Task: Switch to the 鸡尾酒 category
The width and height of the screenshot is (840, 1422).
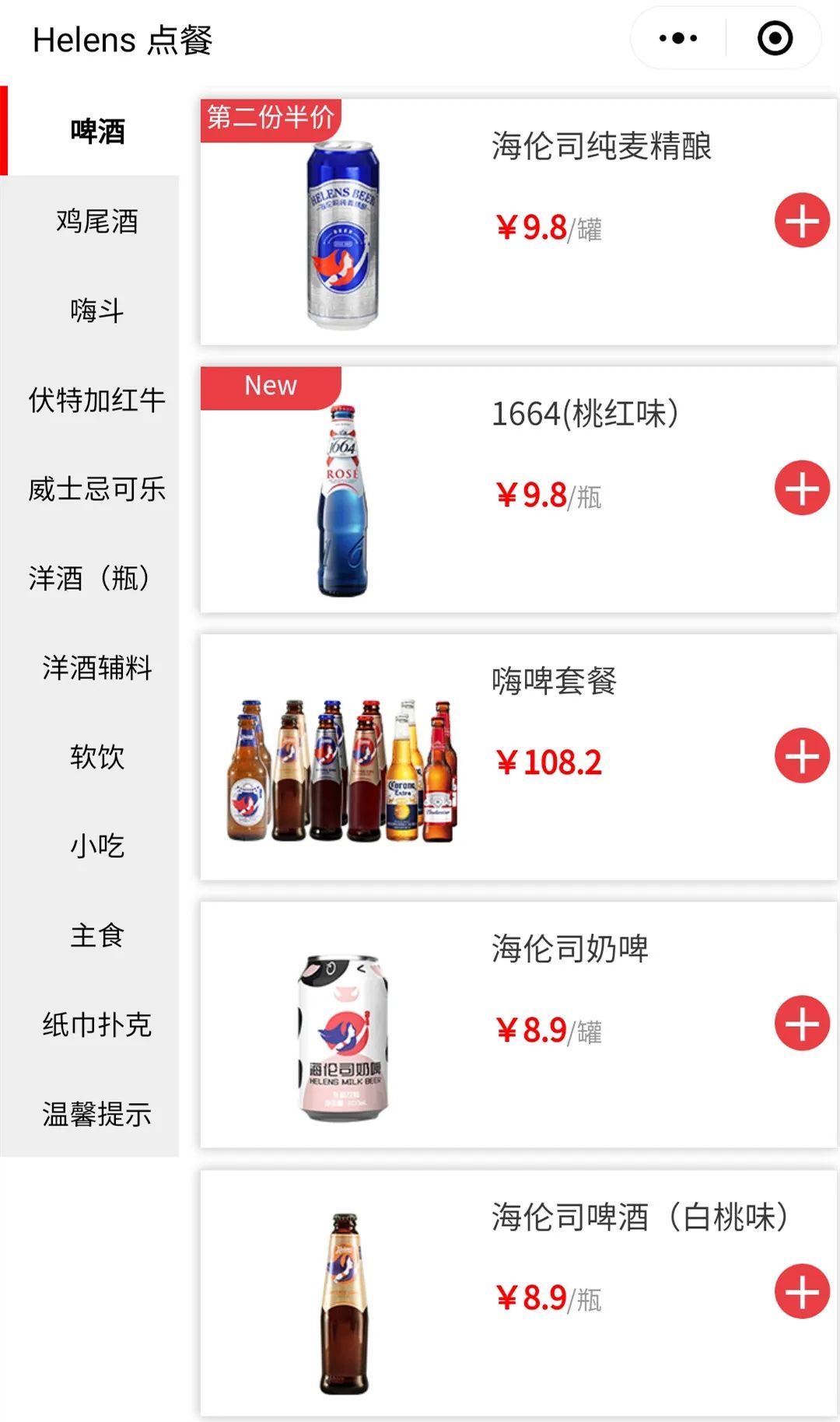Action: pos(96,221)
